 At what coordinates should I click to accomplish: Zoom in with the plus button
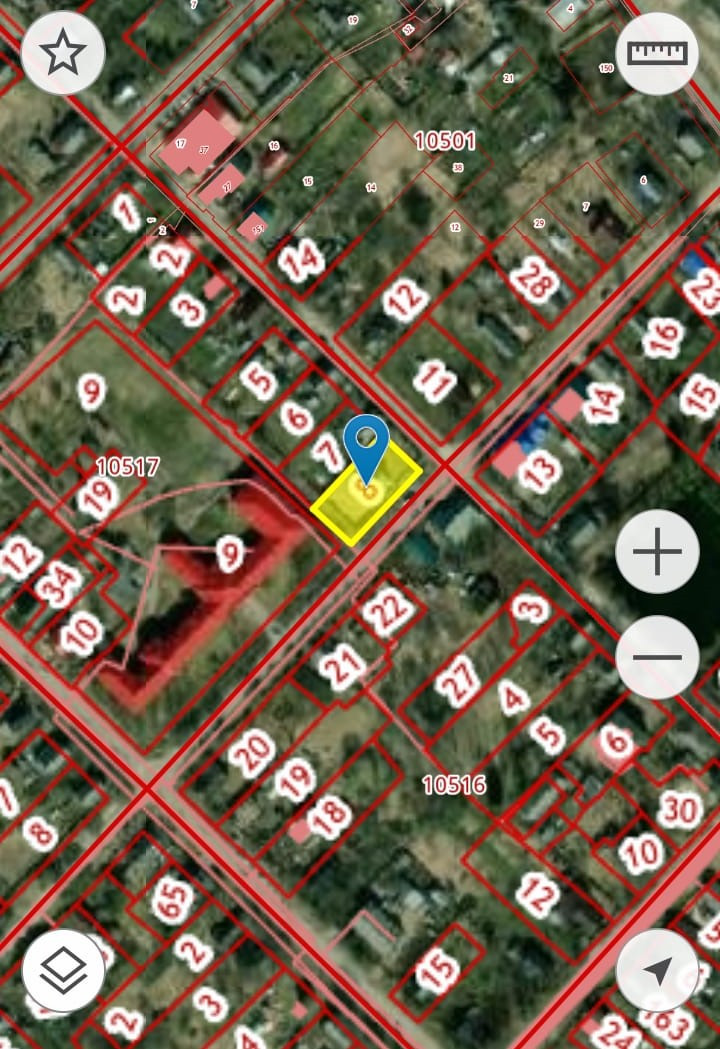(x=657, y=552)
